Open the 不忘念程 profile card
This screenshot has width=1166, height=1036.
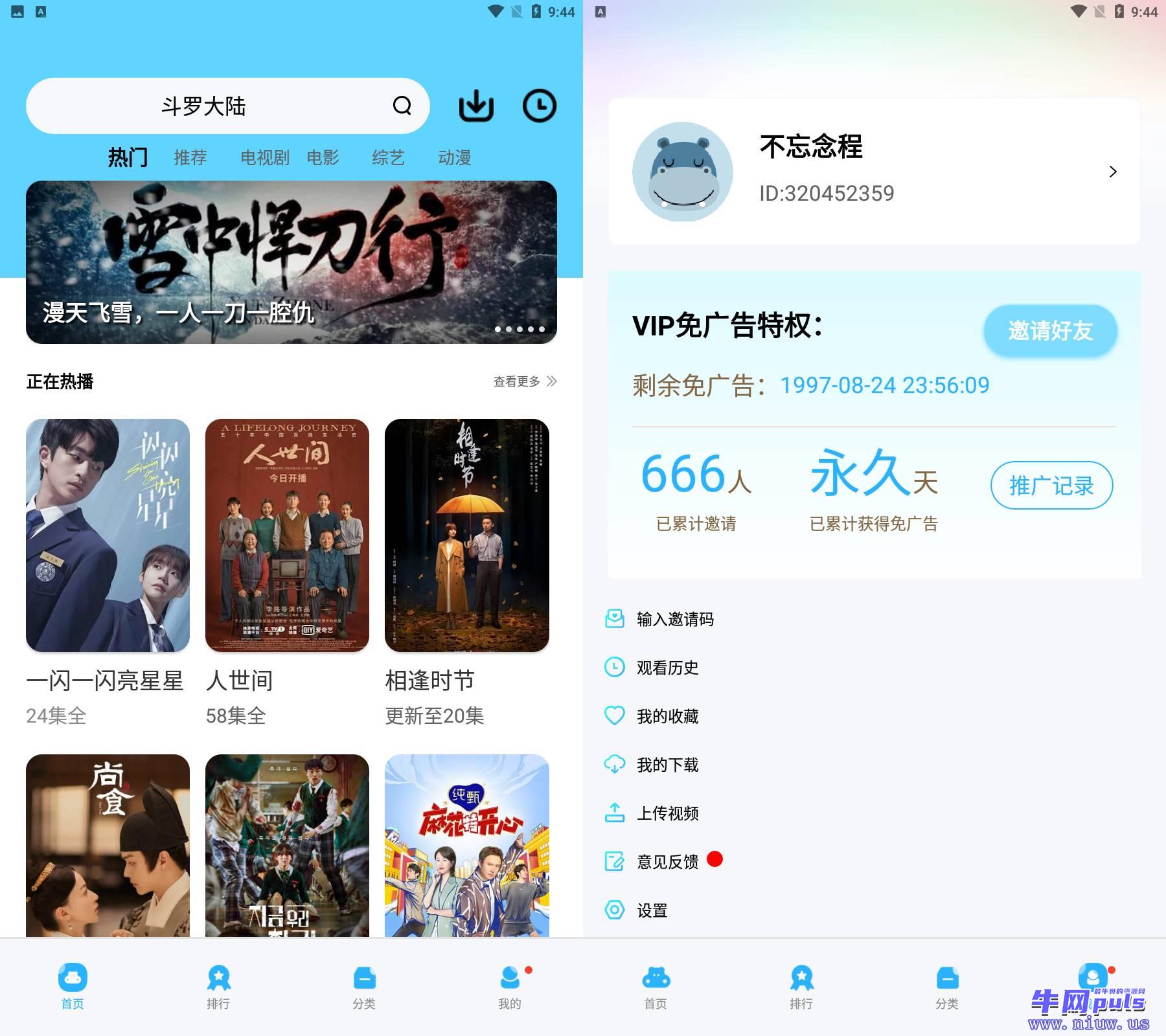tap(874, 172)
